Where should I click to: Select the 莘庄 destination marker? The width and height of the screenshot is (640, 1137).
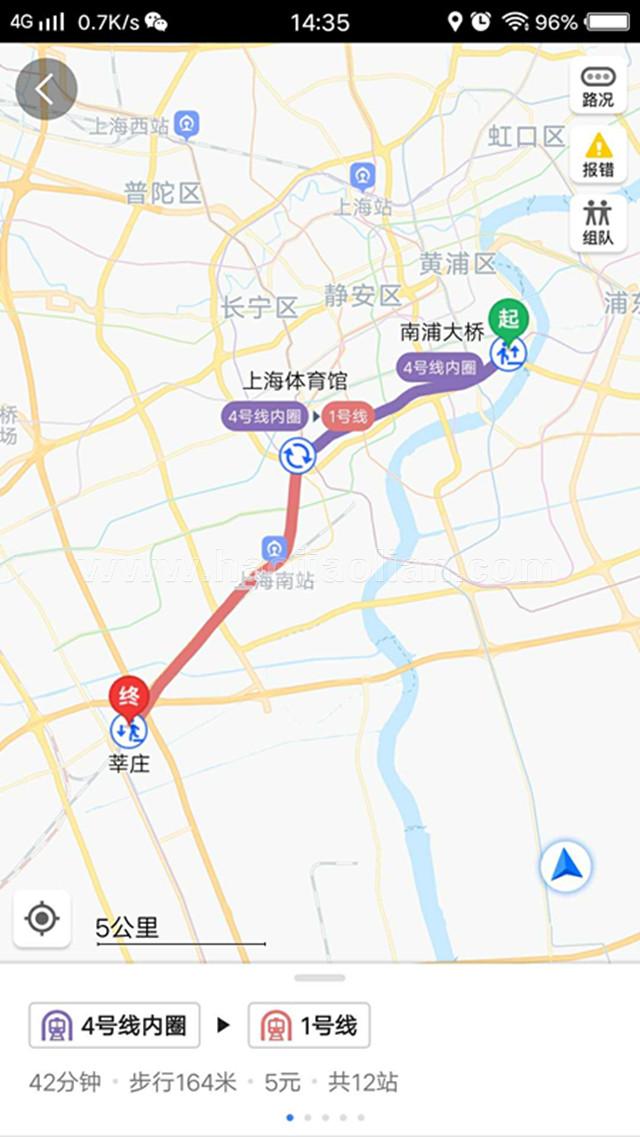point(130,730)
